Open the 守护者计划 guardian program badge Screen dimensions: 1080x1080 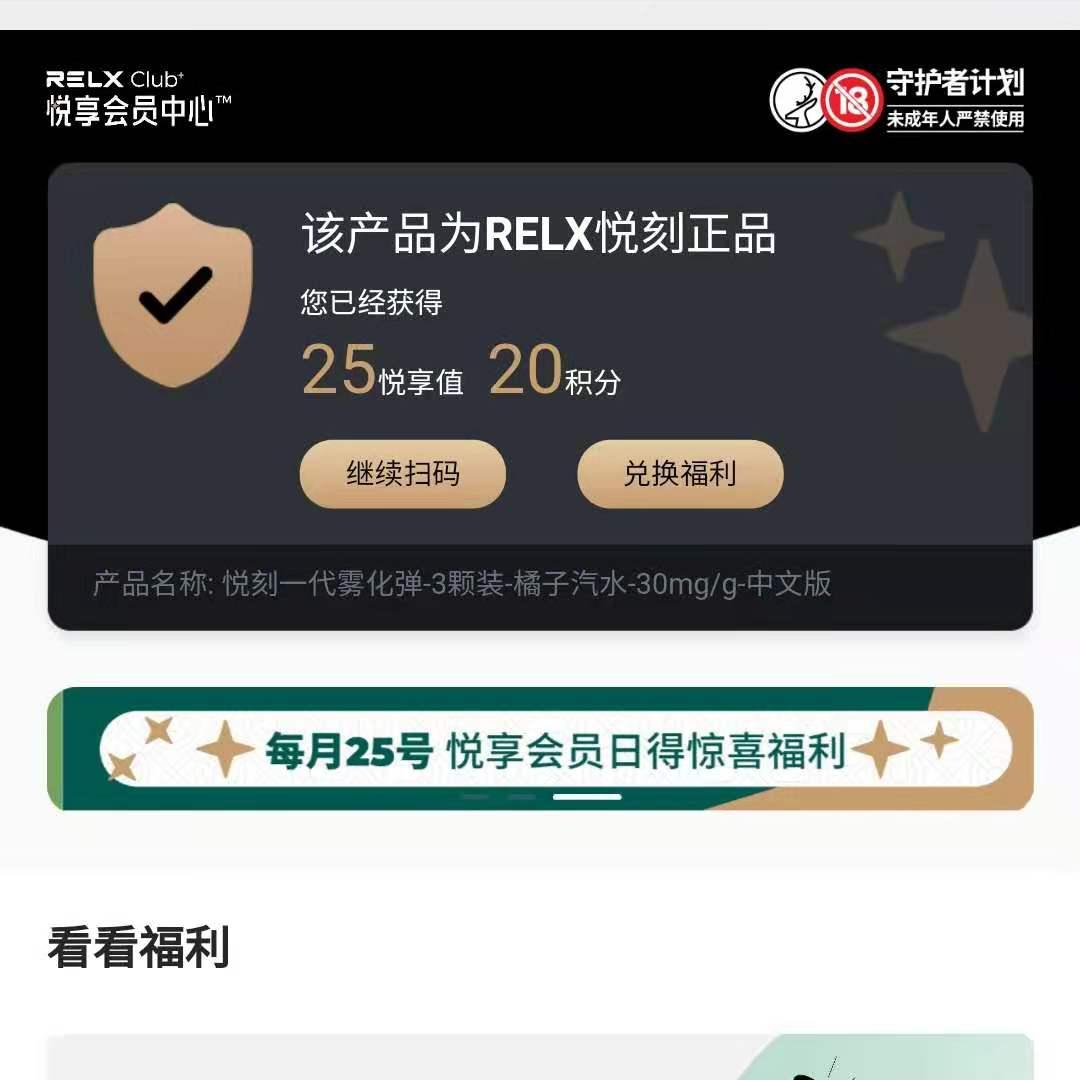point(897,98)
